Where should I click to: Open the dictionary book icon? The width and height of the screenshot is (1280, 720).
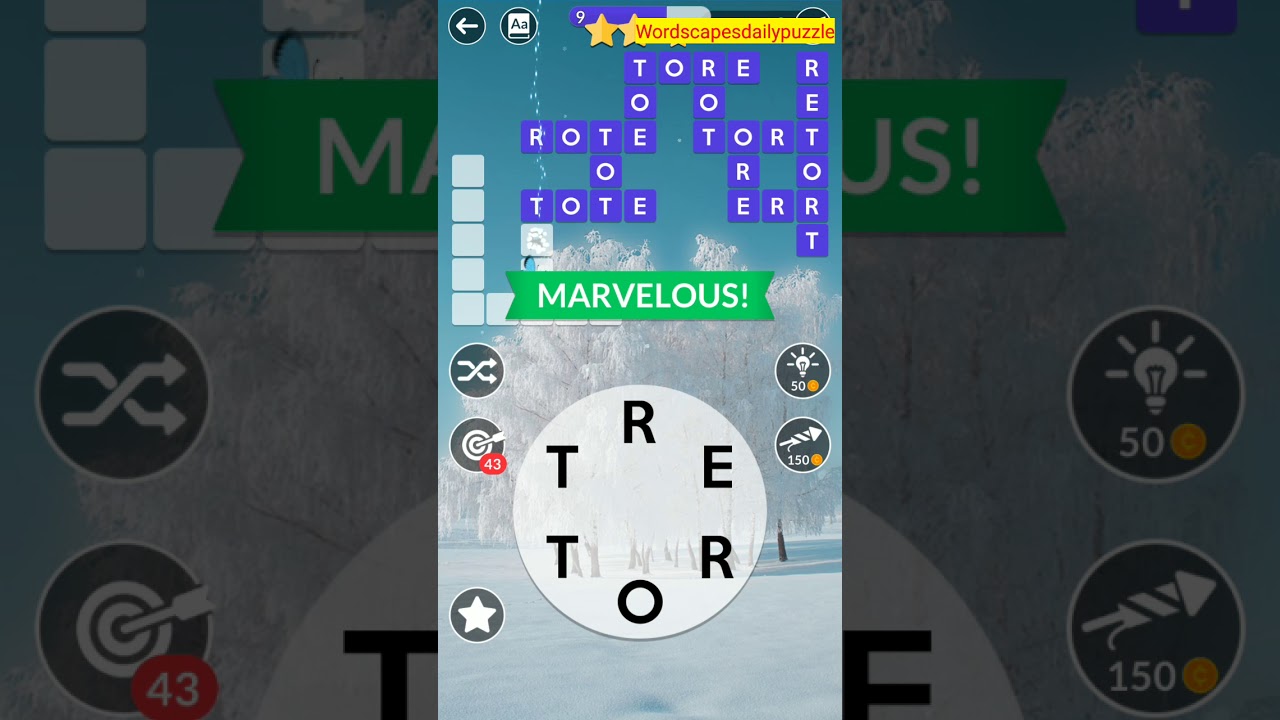click(518, 26)
